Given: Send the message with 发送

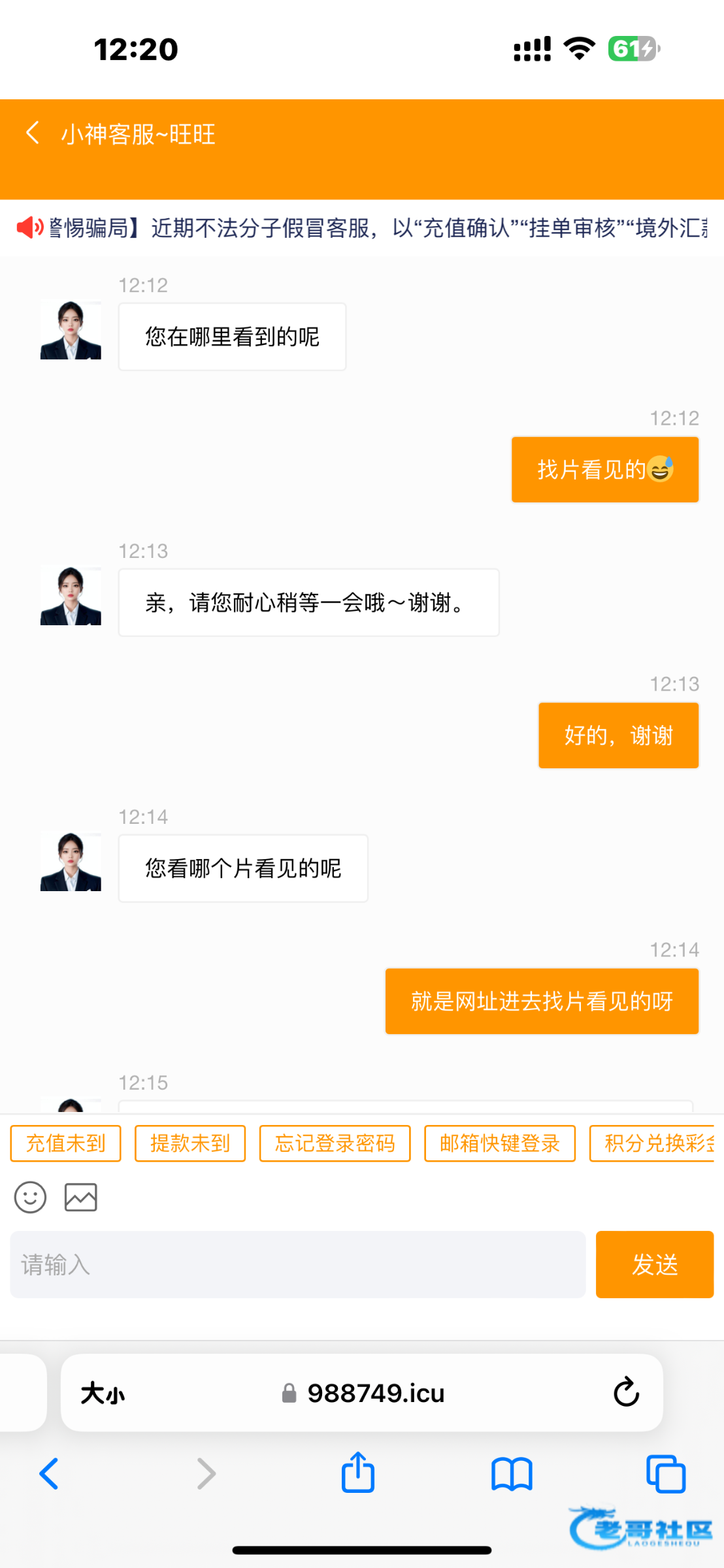Looking at the screenshot, I should (x=654, y=1264).
